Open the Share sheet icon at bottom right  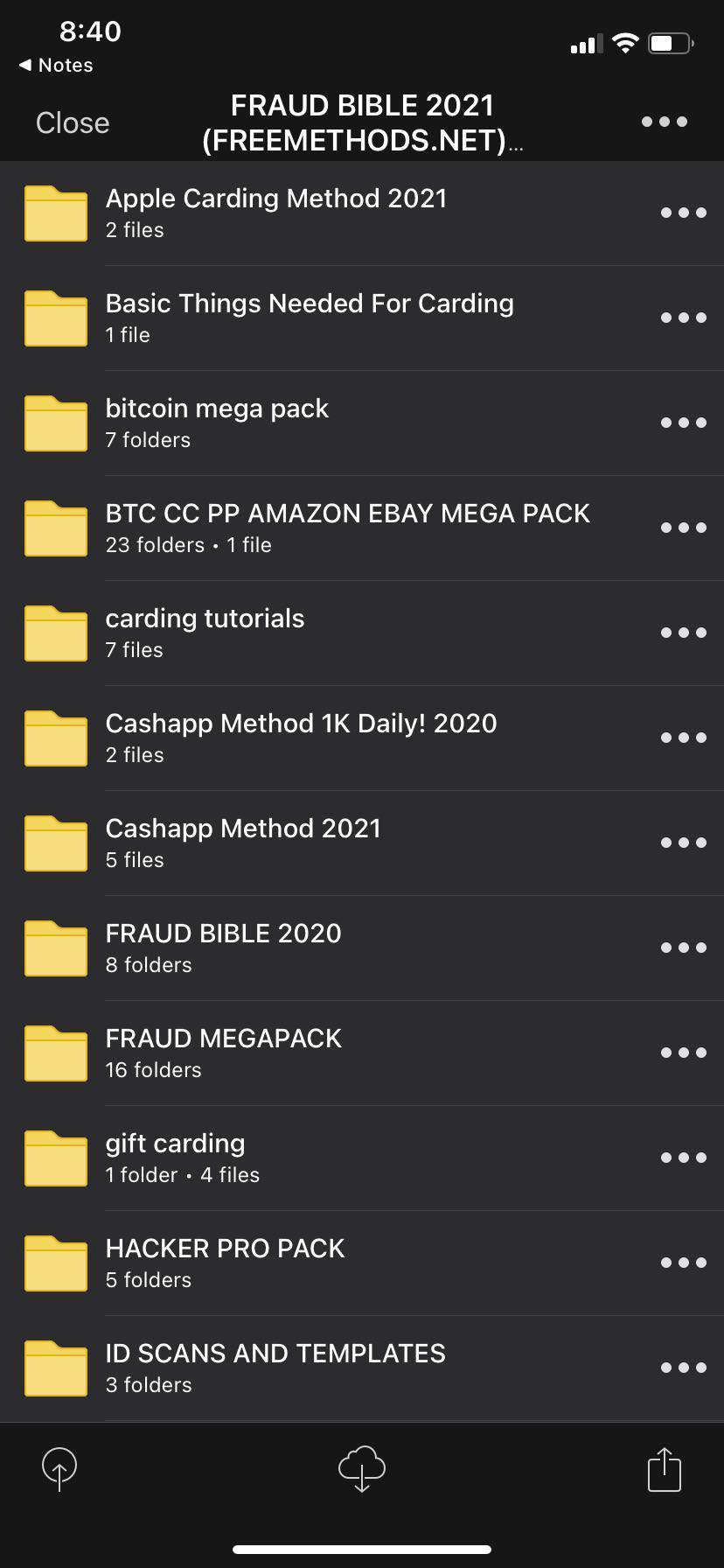(664, 1469)
